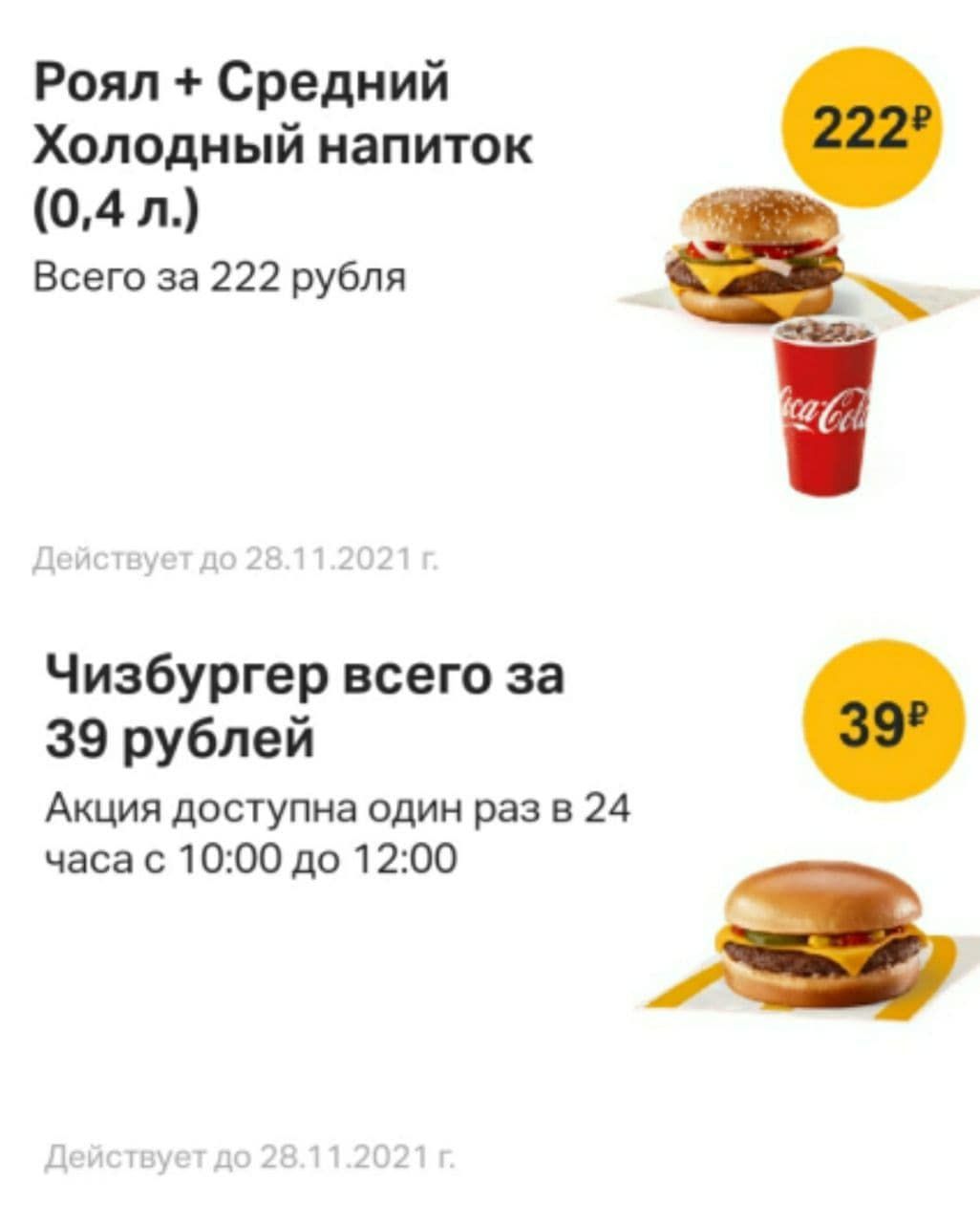Select the Чизбургер всего за 39 рублей offer
Viewport: 980px width, 1223px height.
point(306,707)
